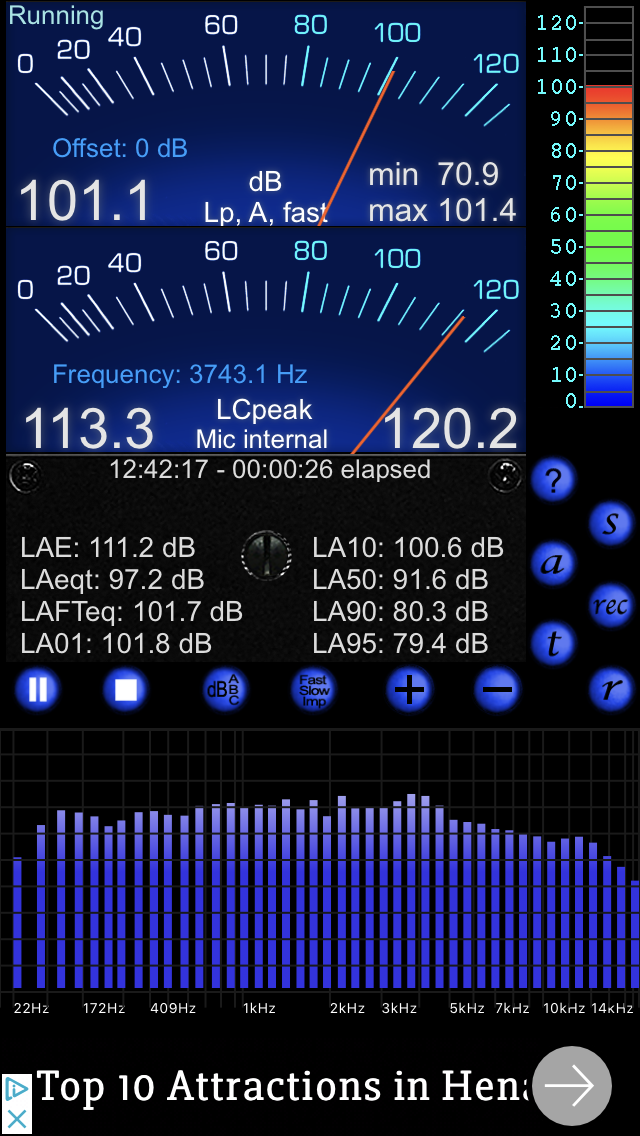The image size is (640, 1136).
Task: Pause the sound level measurement
Action: coord(38,689)
